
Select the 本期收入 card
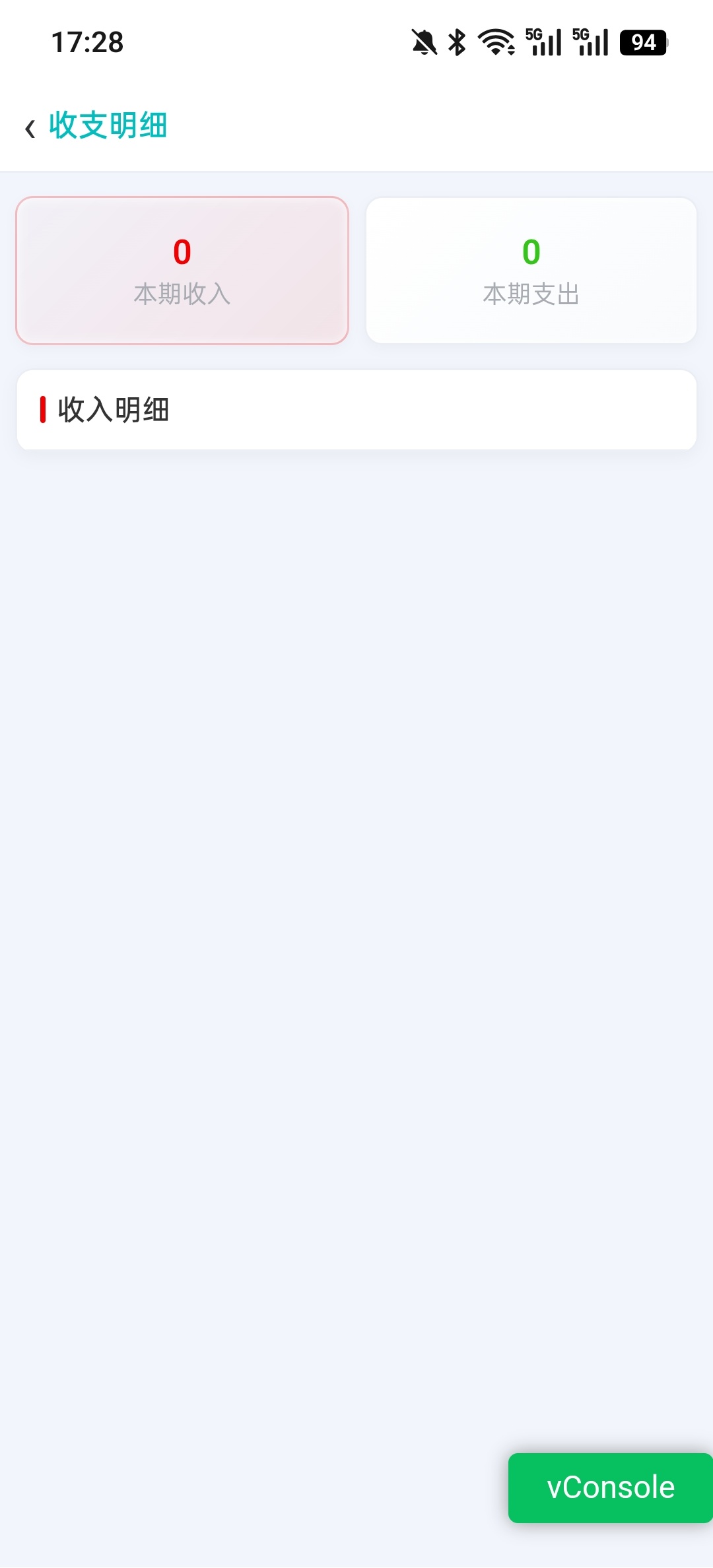pyautogui.click(x=182, y=271)
